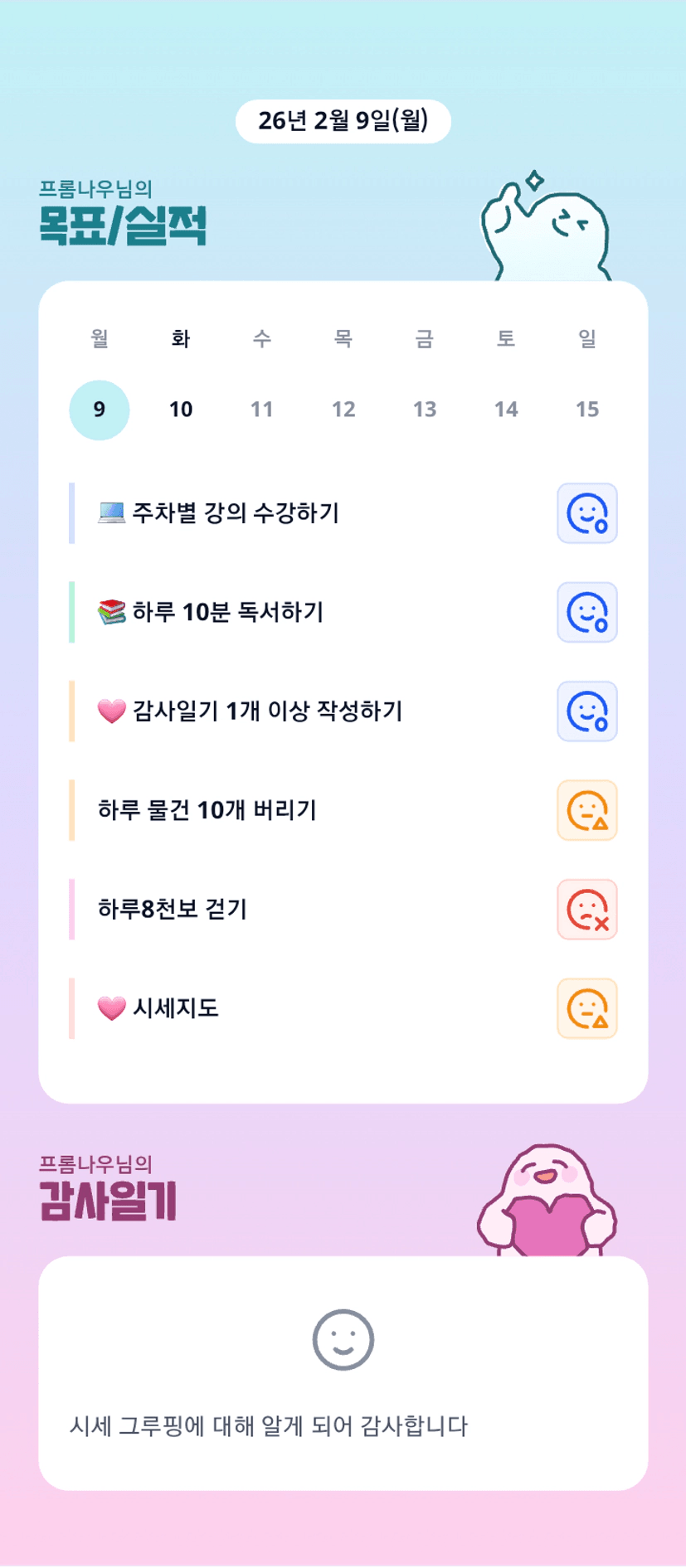Select Wednesday the 11th

click(x=262, y=410)
